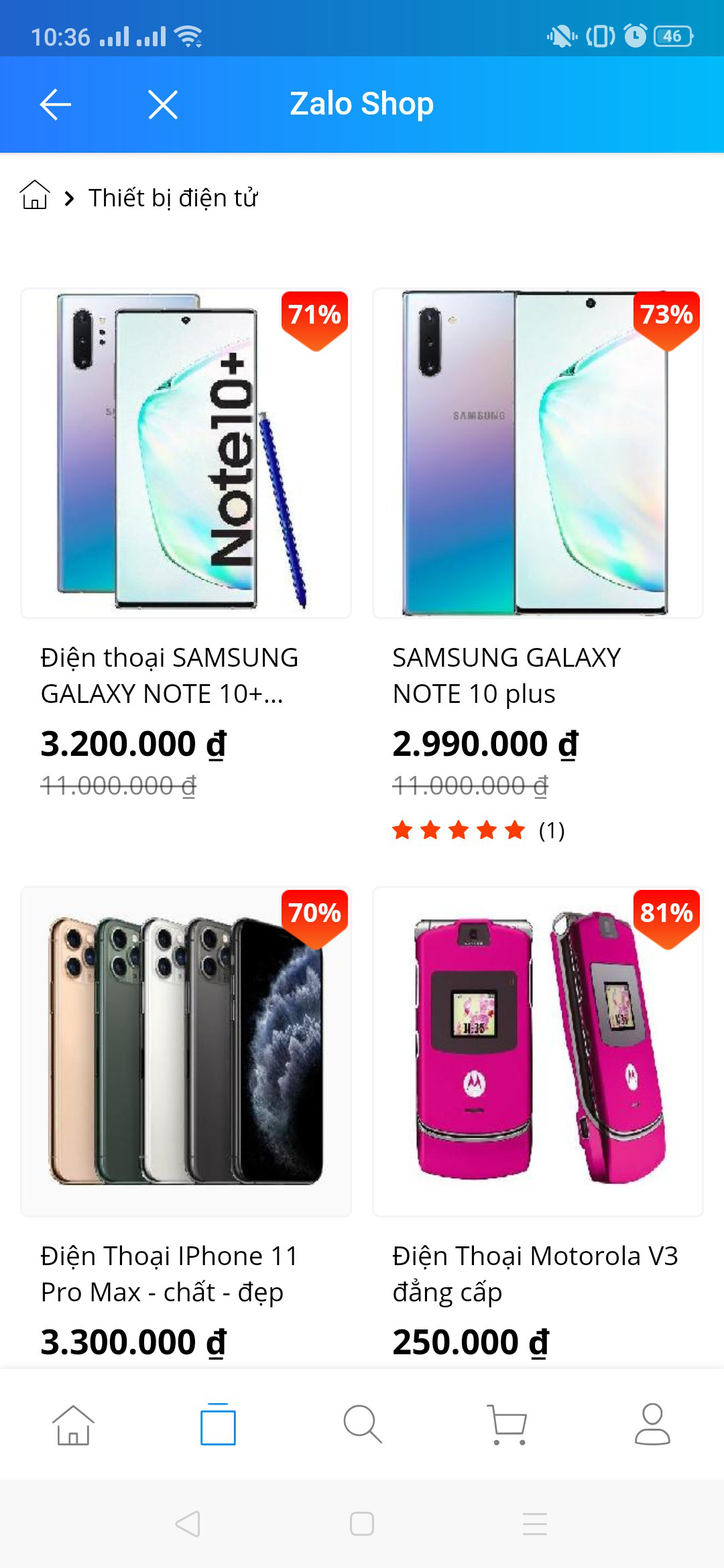Close the Zalo Shop window

click(x=163, y=105)
